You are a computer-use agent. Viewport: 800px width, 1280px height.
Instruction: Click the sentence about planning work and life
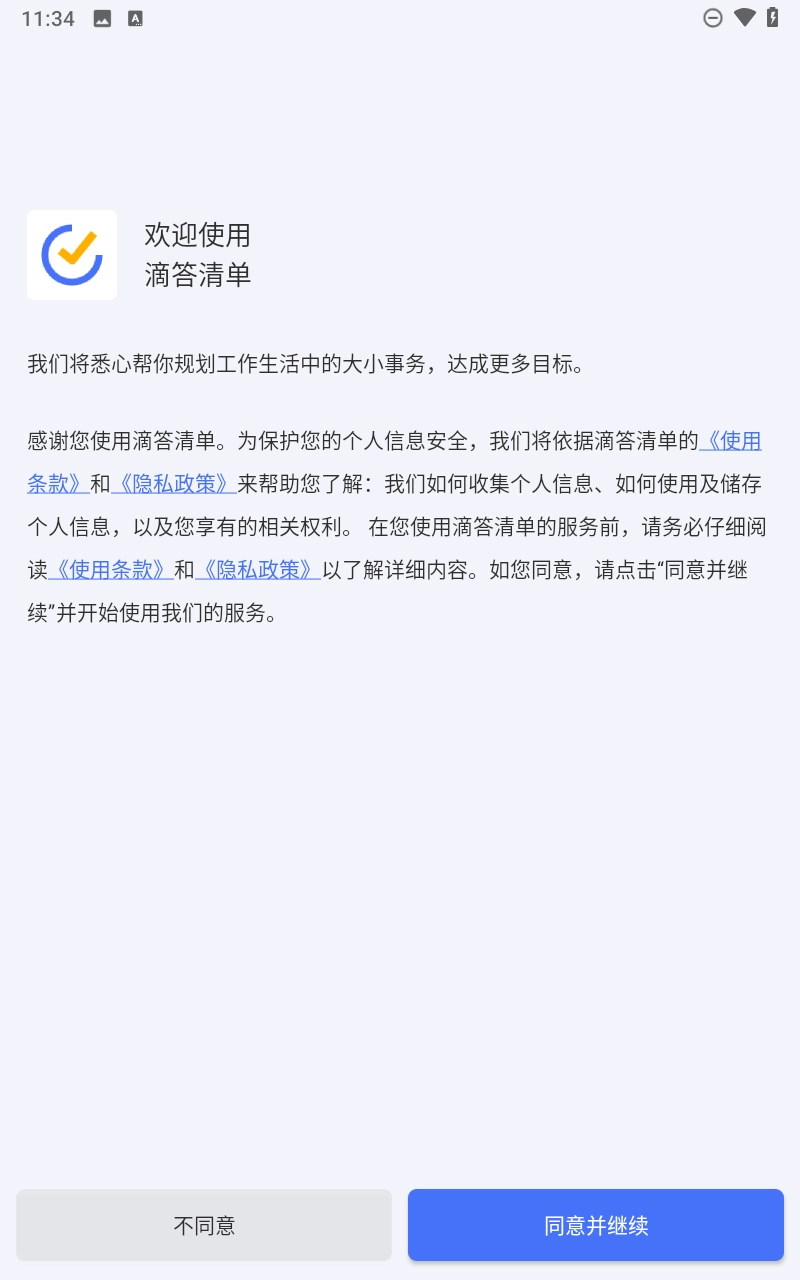317,365
